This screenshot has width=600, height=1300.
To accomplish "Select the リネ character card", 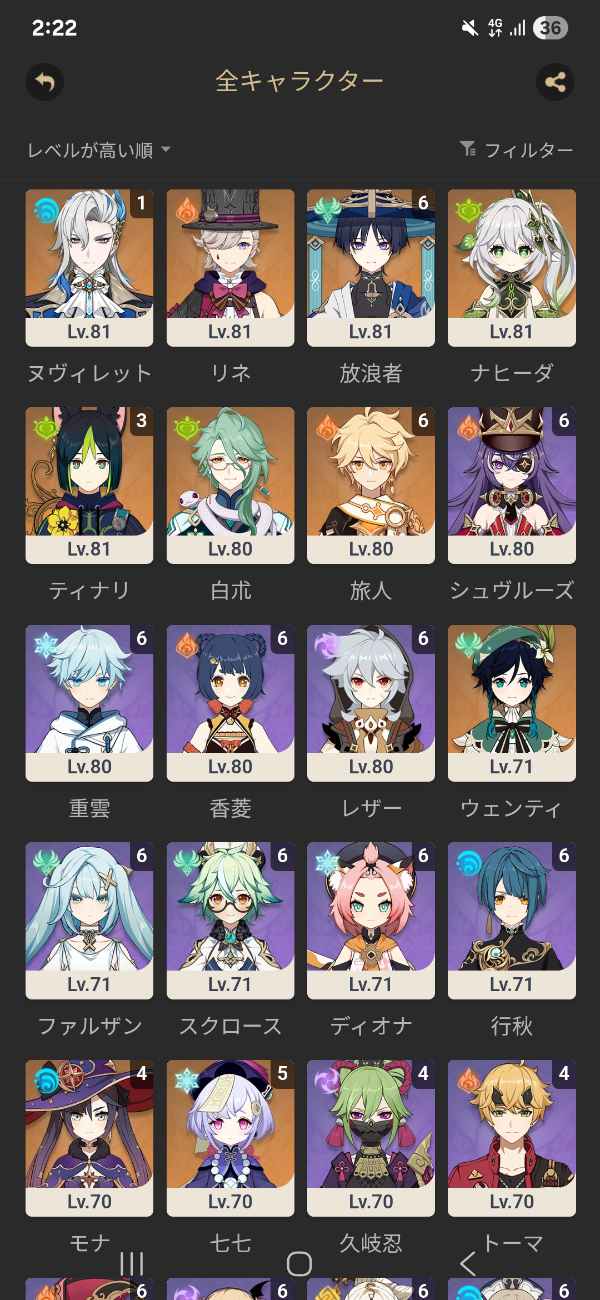I will coord(230,267).
